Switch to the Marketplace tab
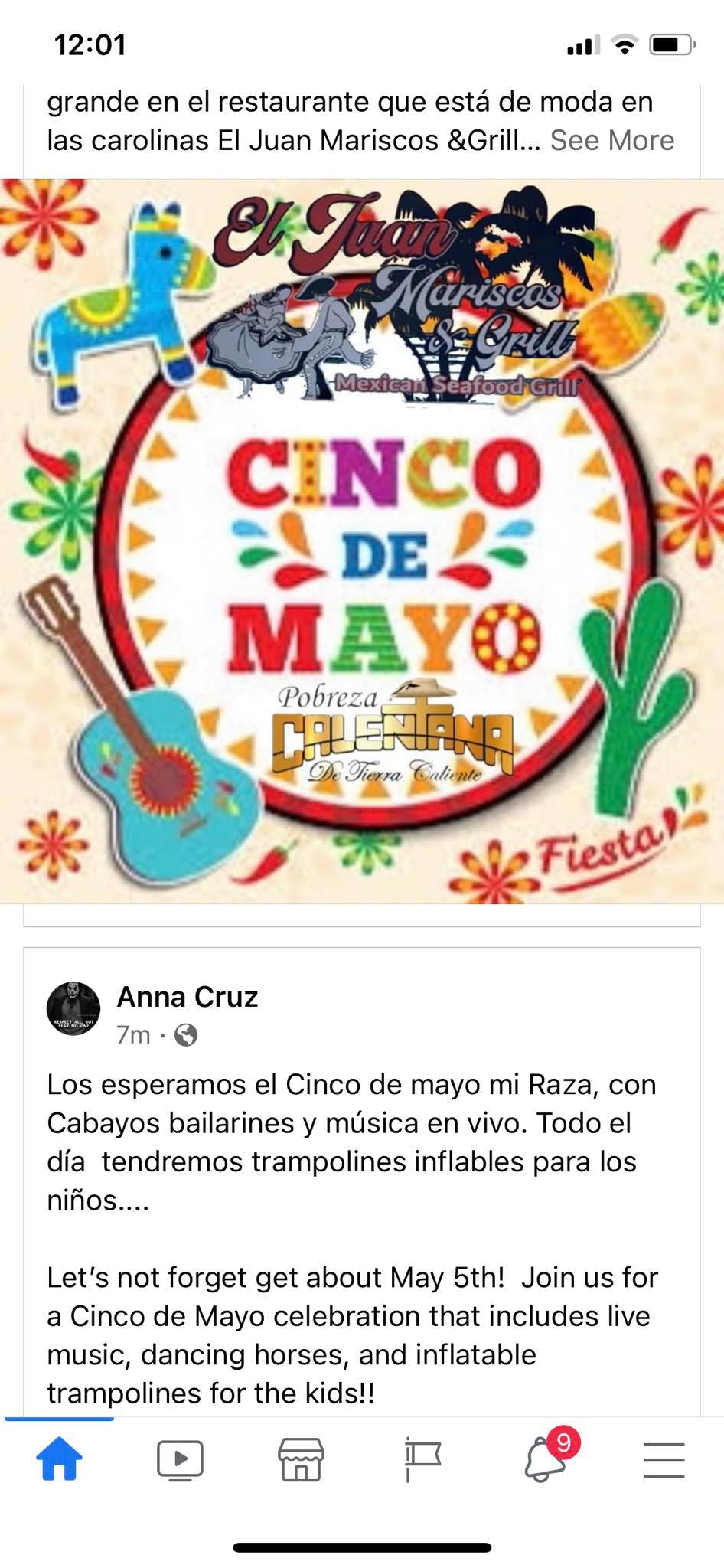The width and height of the screenshot is (724, 1568). [301, 1459]
